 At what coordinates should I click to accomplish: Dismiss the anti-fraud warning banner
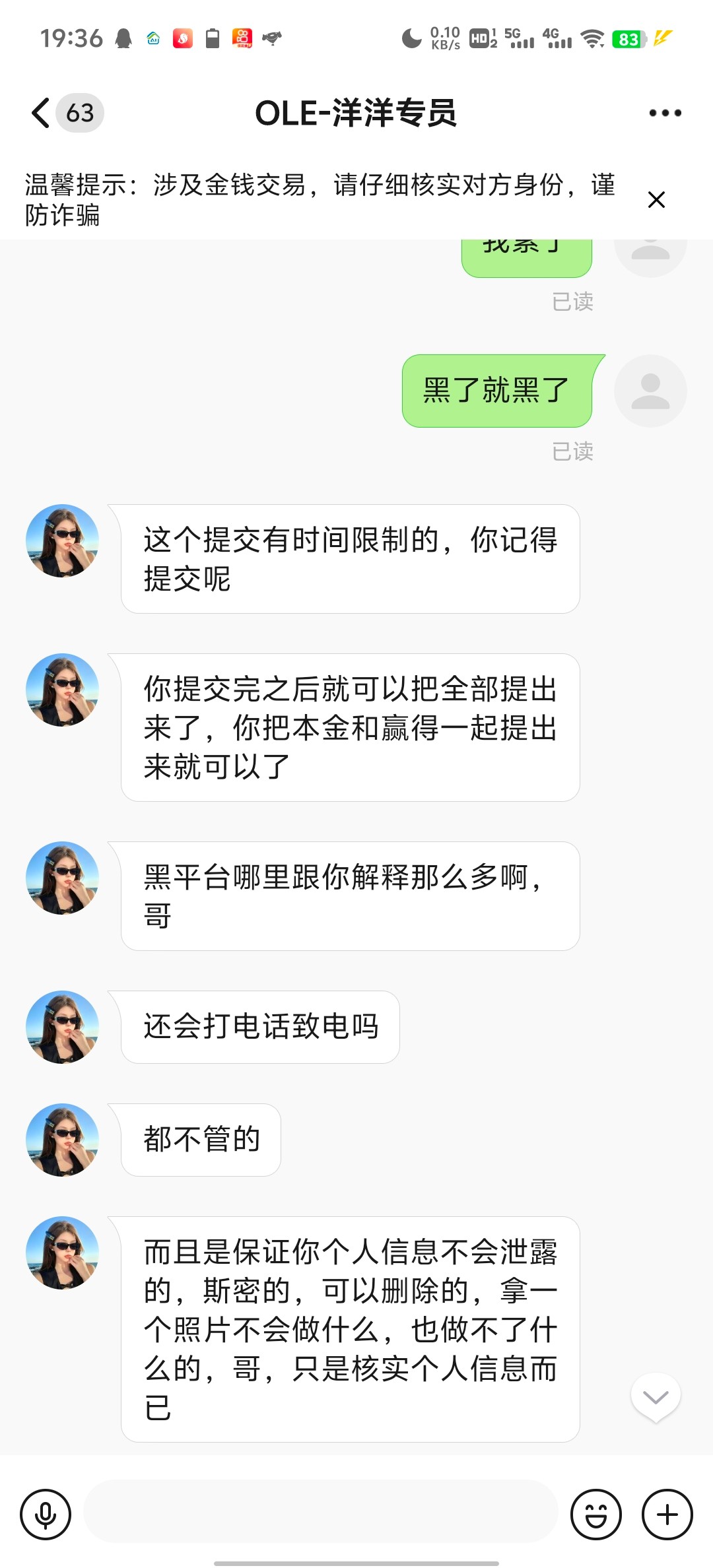[656, 200]
